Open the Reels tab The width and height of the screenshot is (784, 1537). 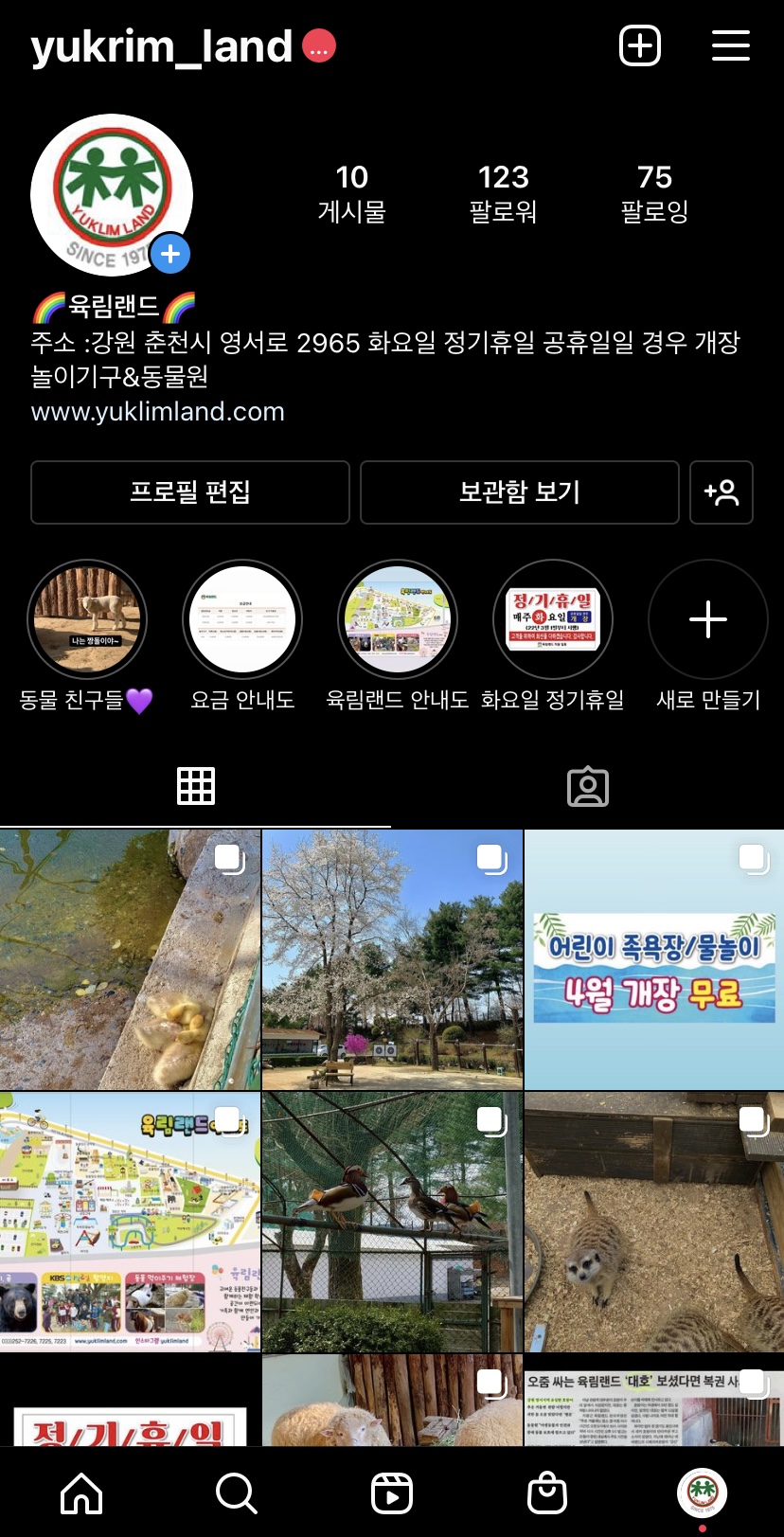pos(392,1493)
